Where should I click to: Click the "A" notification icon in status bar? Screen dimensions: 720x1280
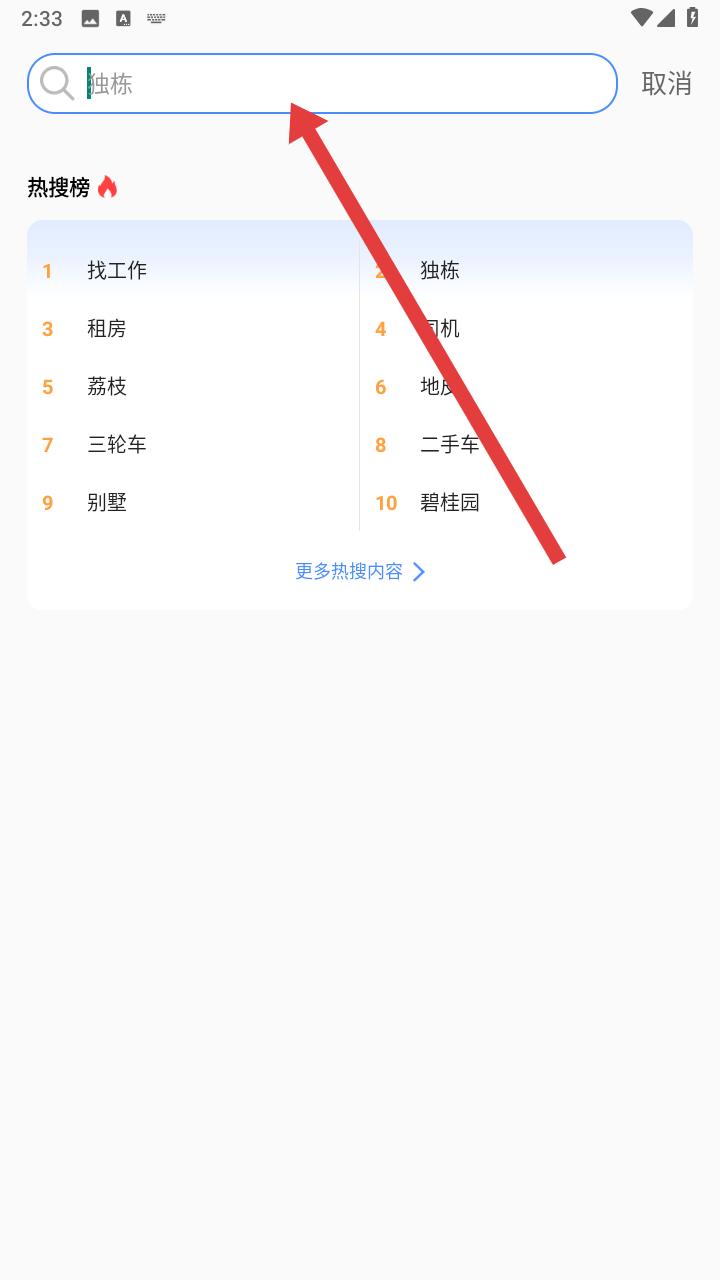(x=122, y=17)
